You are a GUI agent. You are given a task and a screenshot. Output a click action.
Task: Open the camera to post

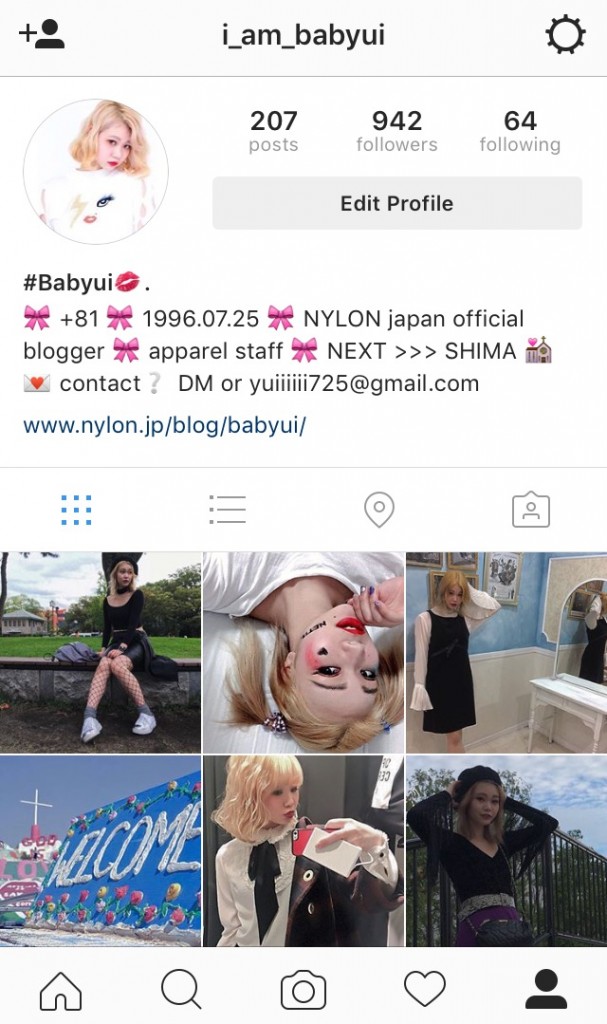[303, 990]
